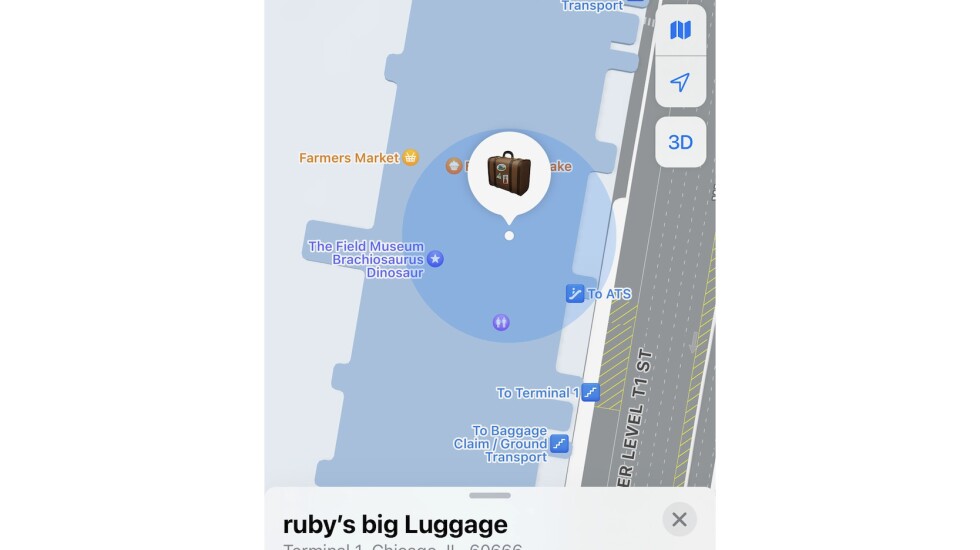
Task: Select the To ATS escalator marker
Action: click(575, 293)
